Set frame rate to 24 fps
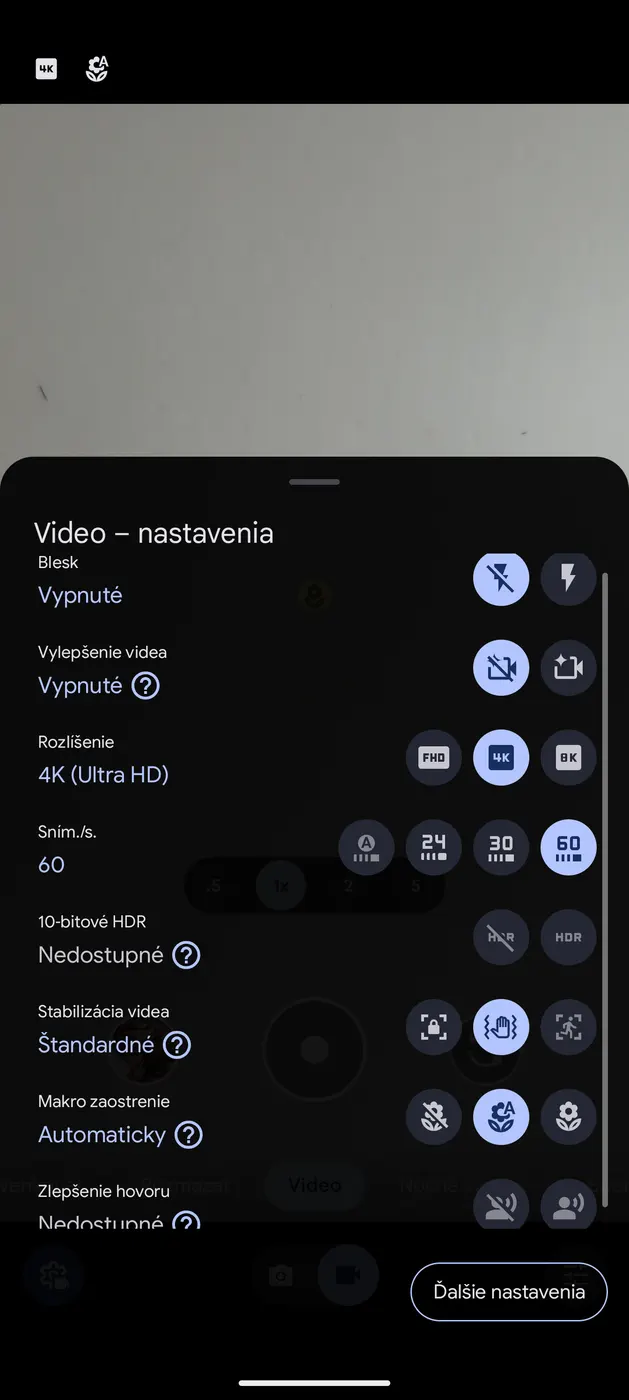The image size is (629, 1400). (x=434, y=847)
